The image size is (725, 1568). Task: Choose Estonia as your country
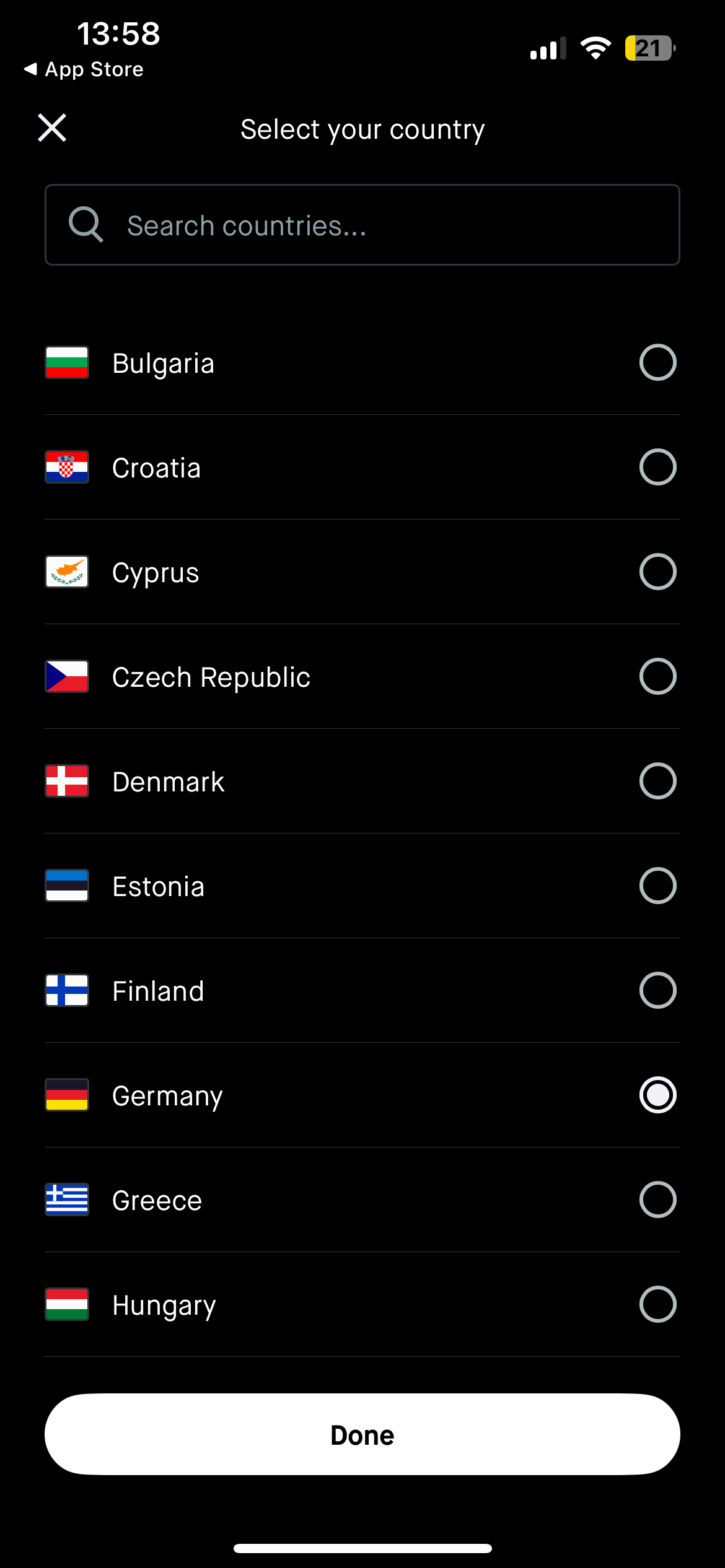pos(657,886)
